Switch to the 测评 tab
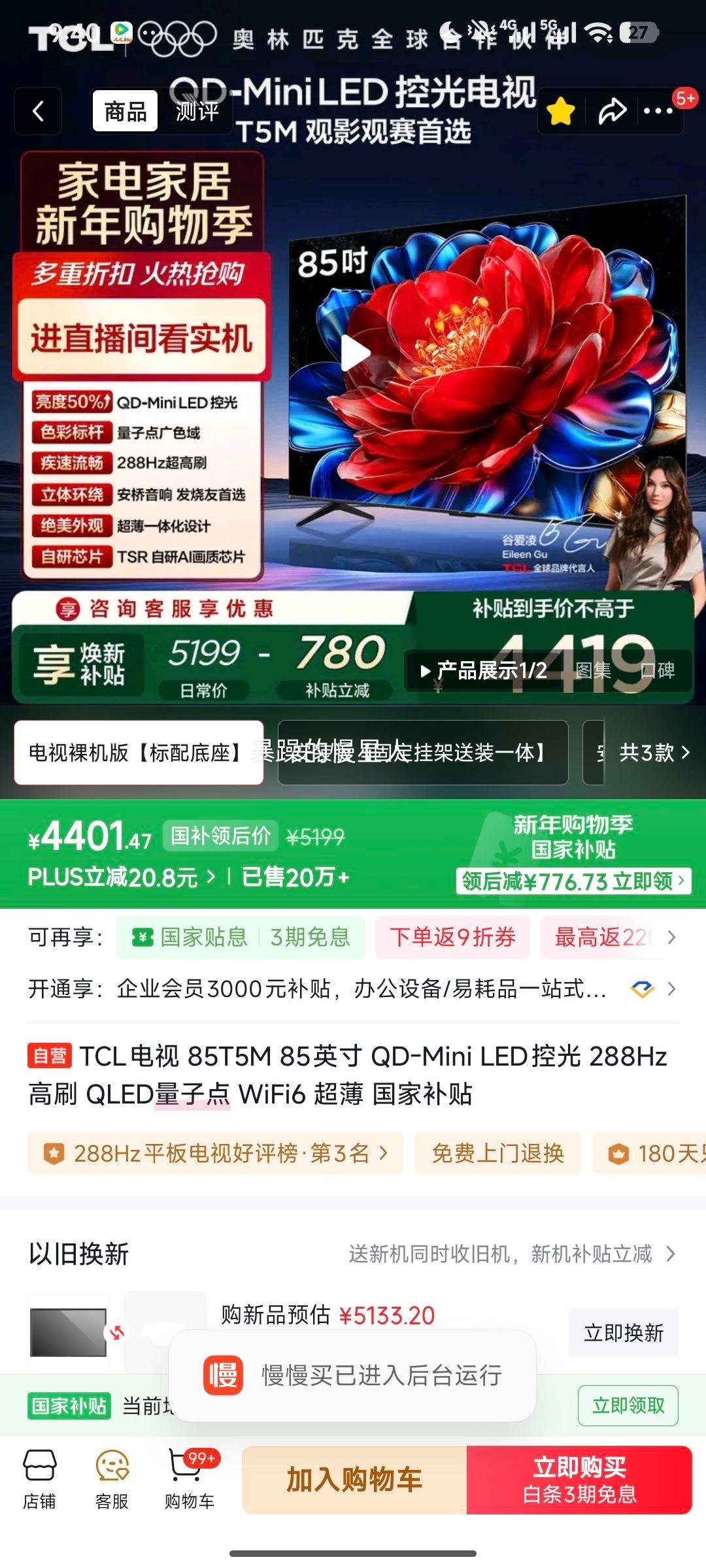Screen dimensions: 706x1568 (196, 110)
